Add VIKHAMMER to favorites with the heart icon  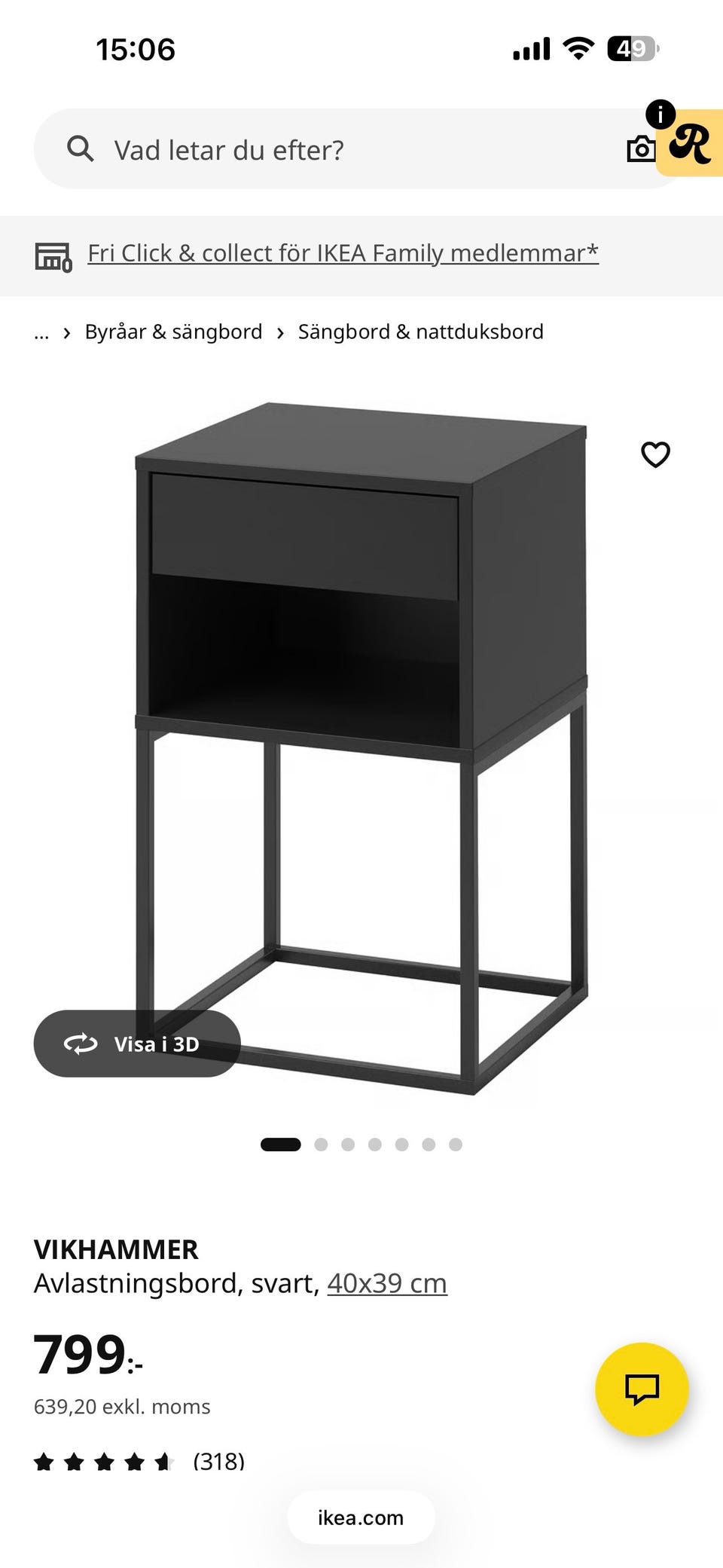click(655, 454)
